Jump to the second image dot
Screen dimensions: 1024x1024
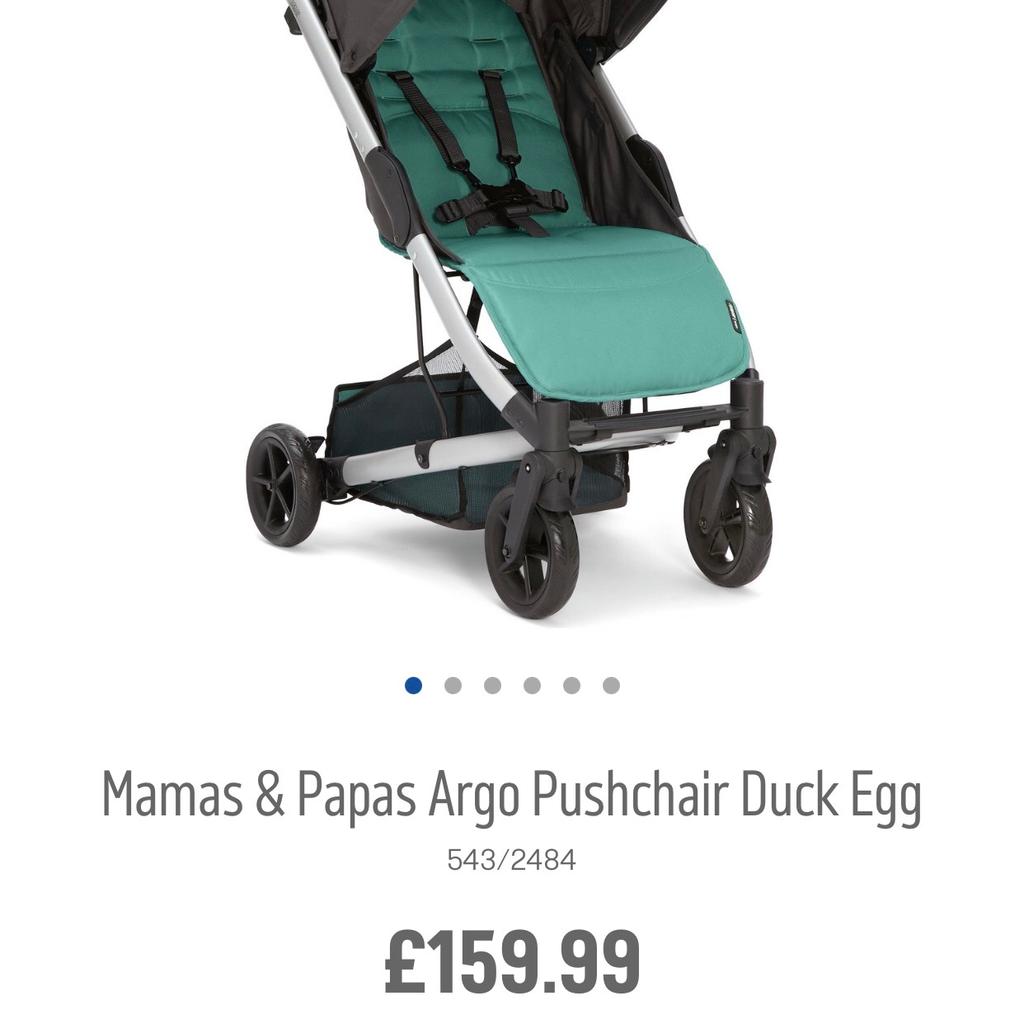[453, 685]
